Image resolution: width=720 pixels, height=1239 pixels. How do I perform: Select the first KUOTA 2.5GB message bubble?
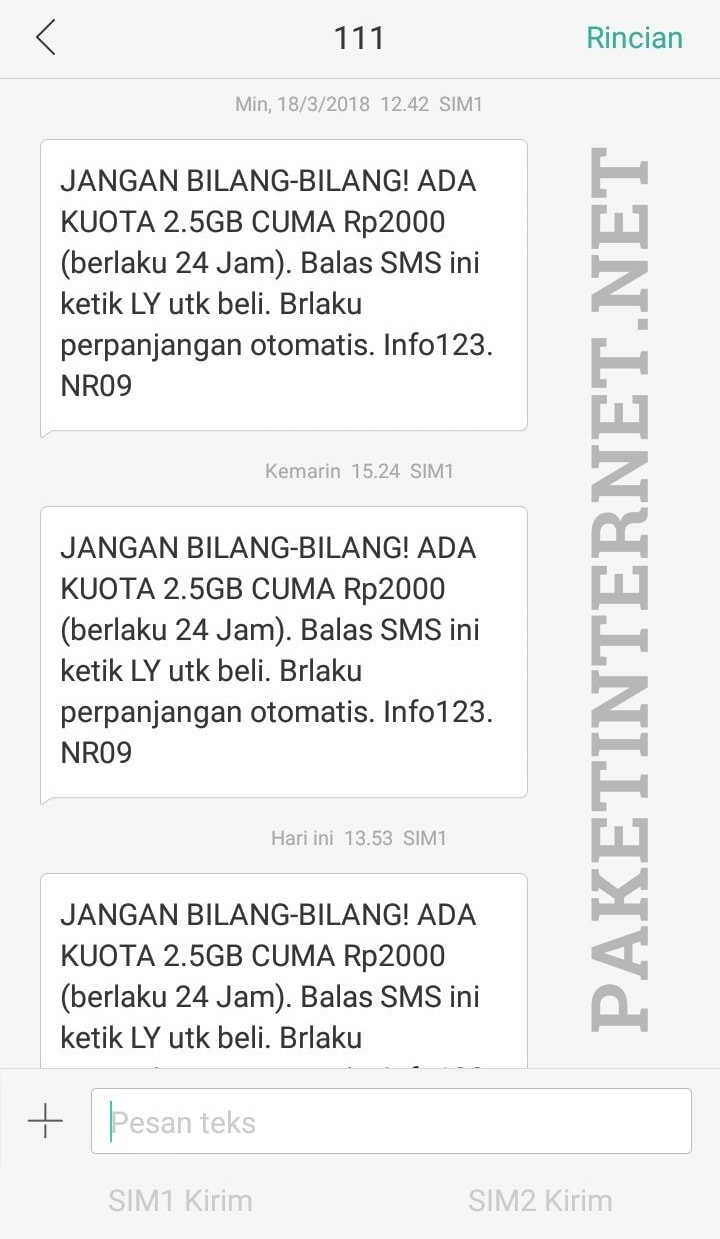coord(283,283)
